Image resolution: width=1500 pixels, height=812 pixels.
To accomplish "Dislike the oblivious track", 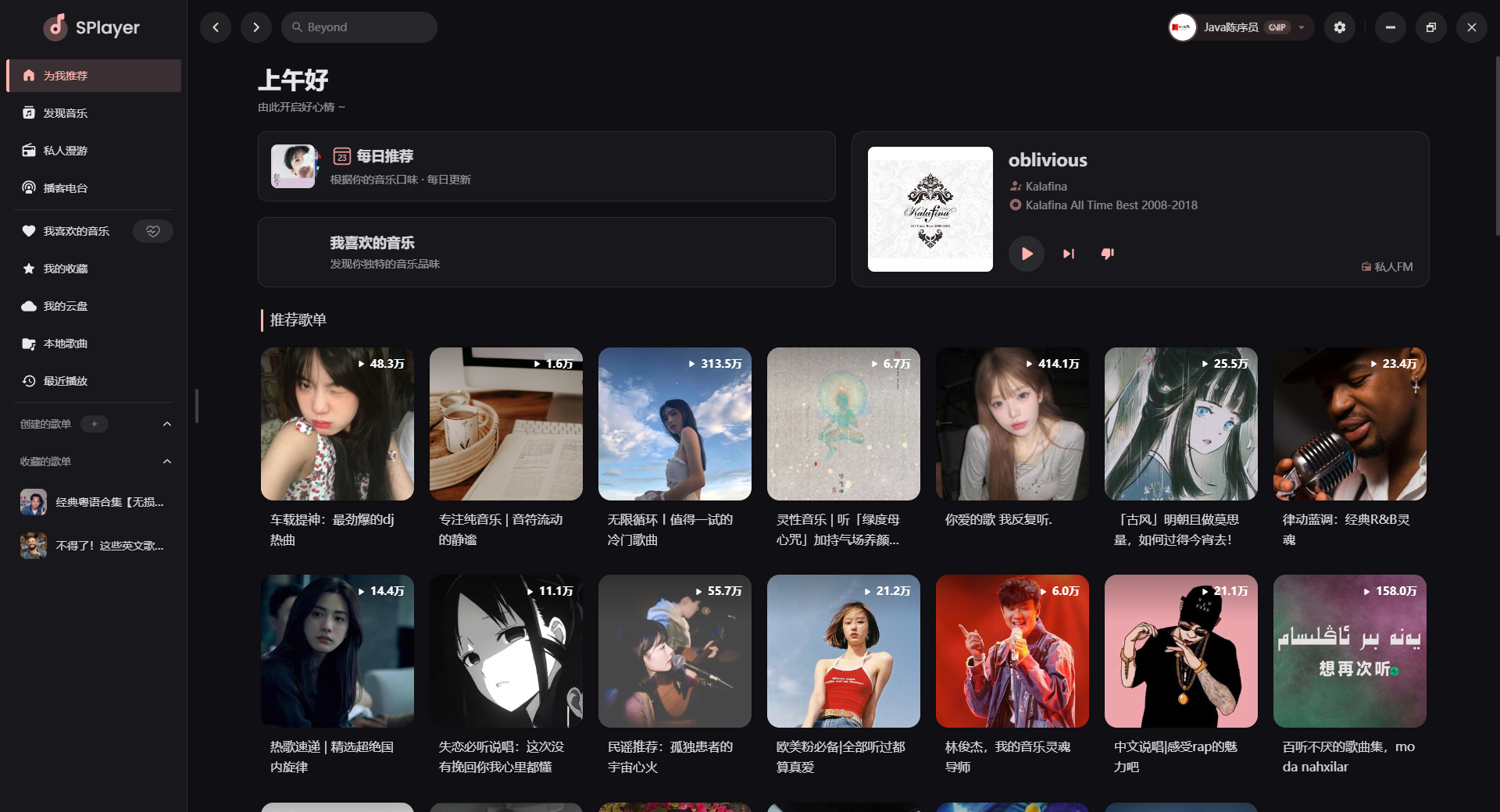I will click(1108, 254).
